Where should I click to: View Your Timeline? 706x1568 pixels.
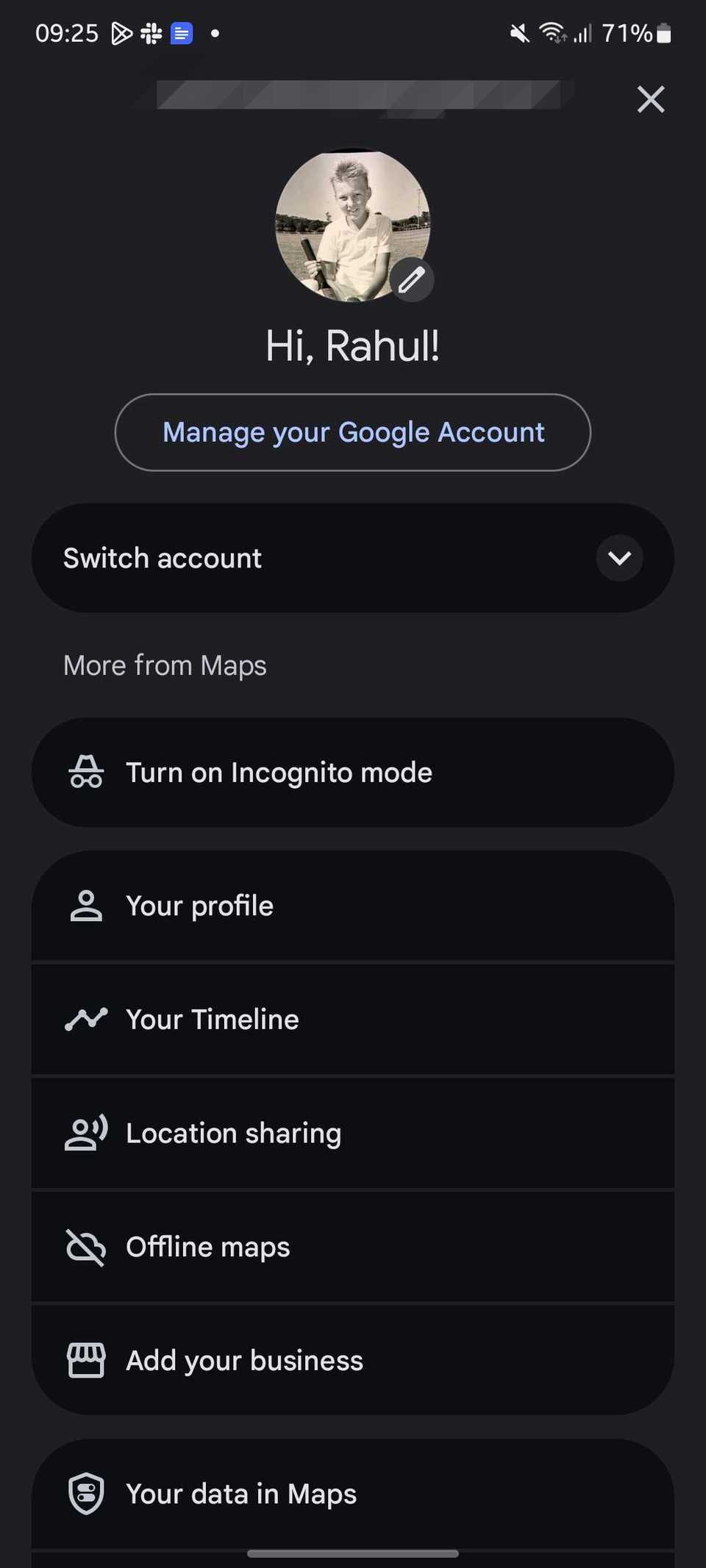353,1020
